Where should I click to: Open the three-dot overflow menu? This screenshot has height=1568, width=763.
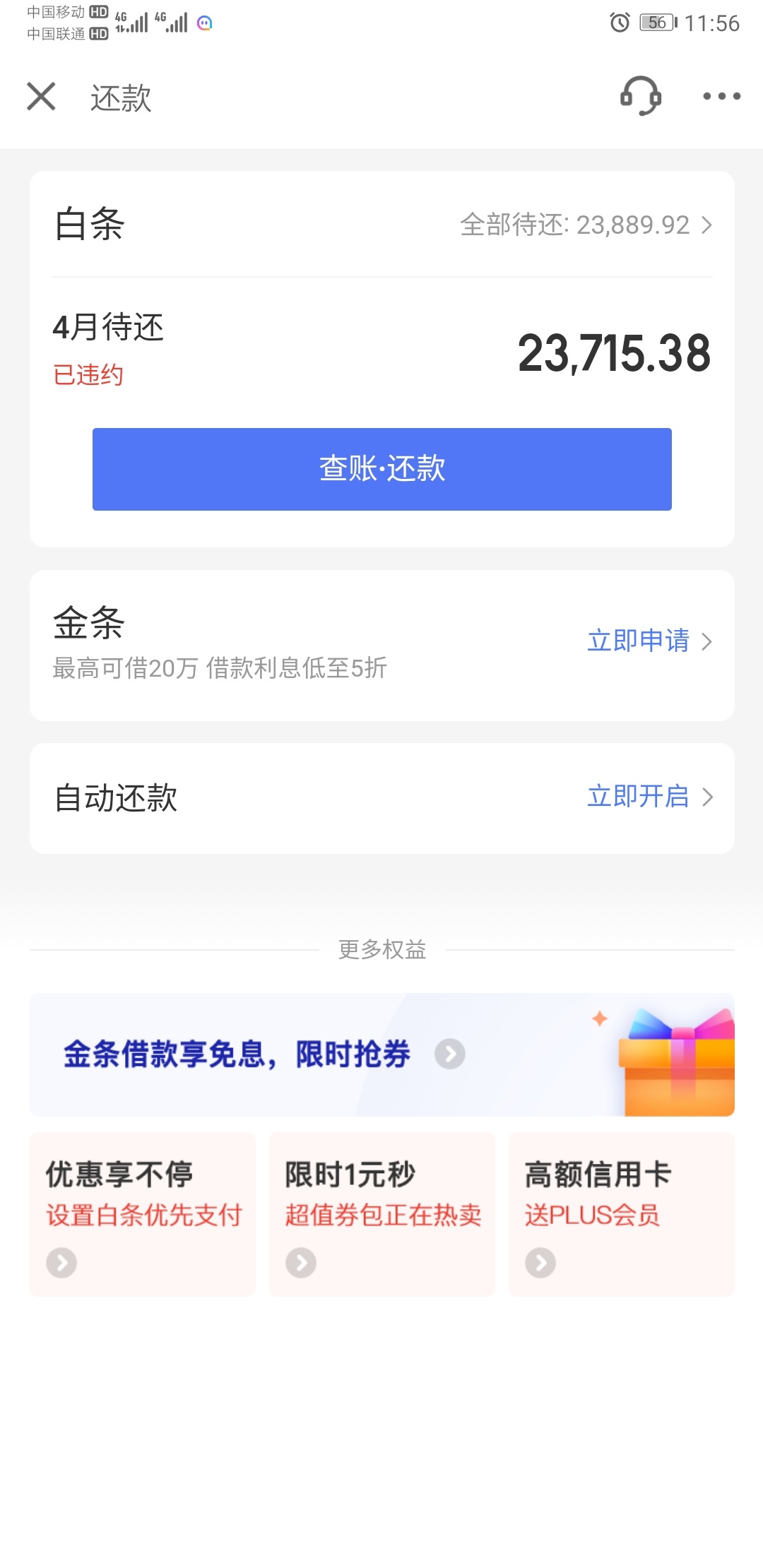(721, 96)
